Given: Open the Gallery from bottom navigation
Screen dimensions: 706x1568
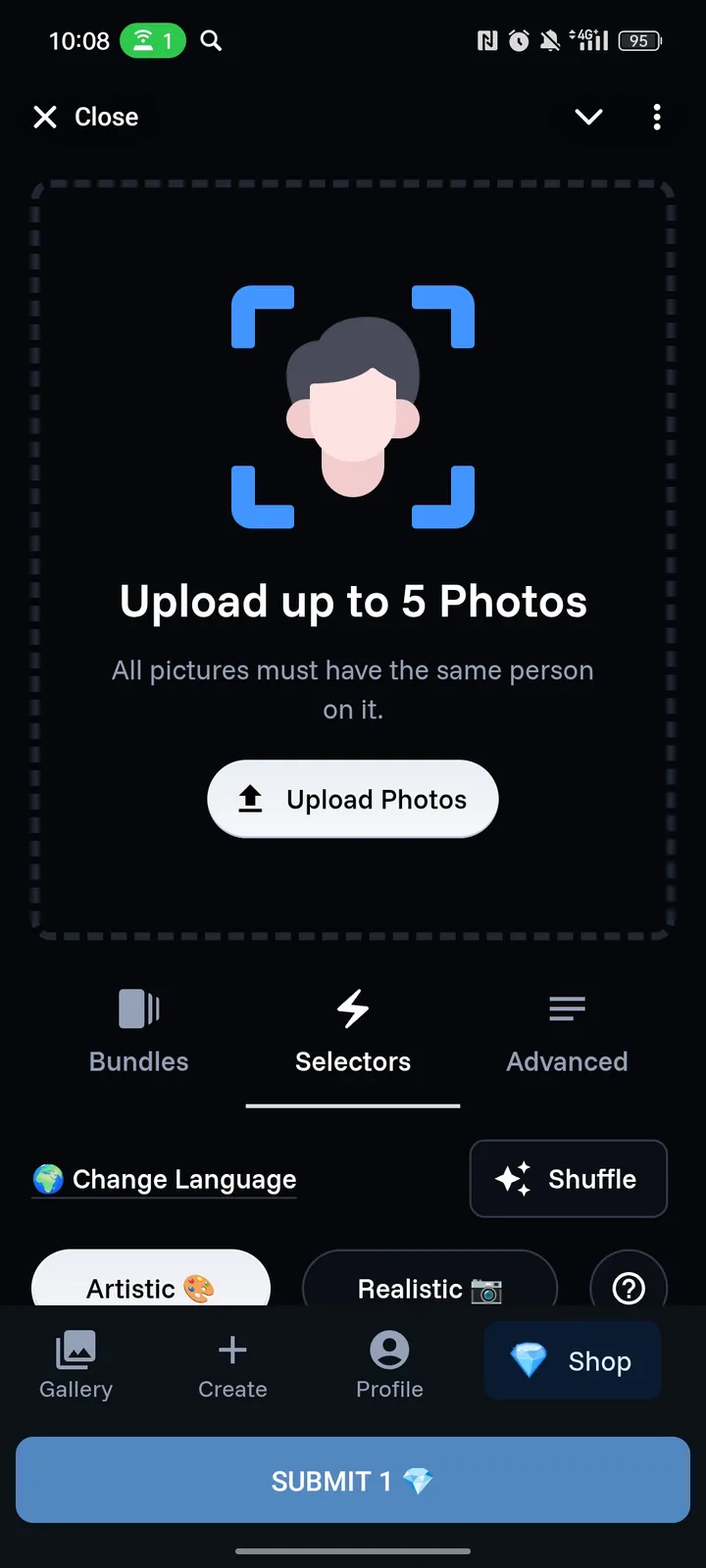Looking at the screenshot, I should click(76, 1362).
